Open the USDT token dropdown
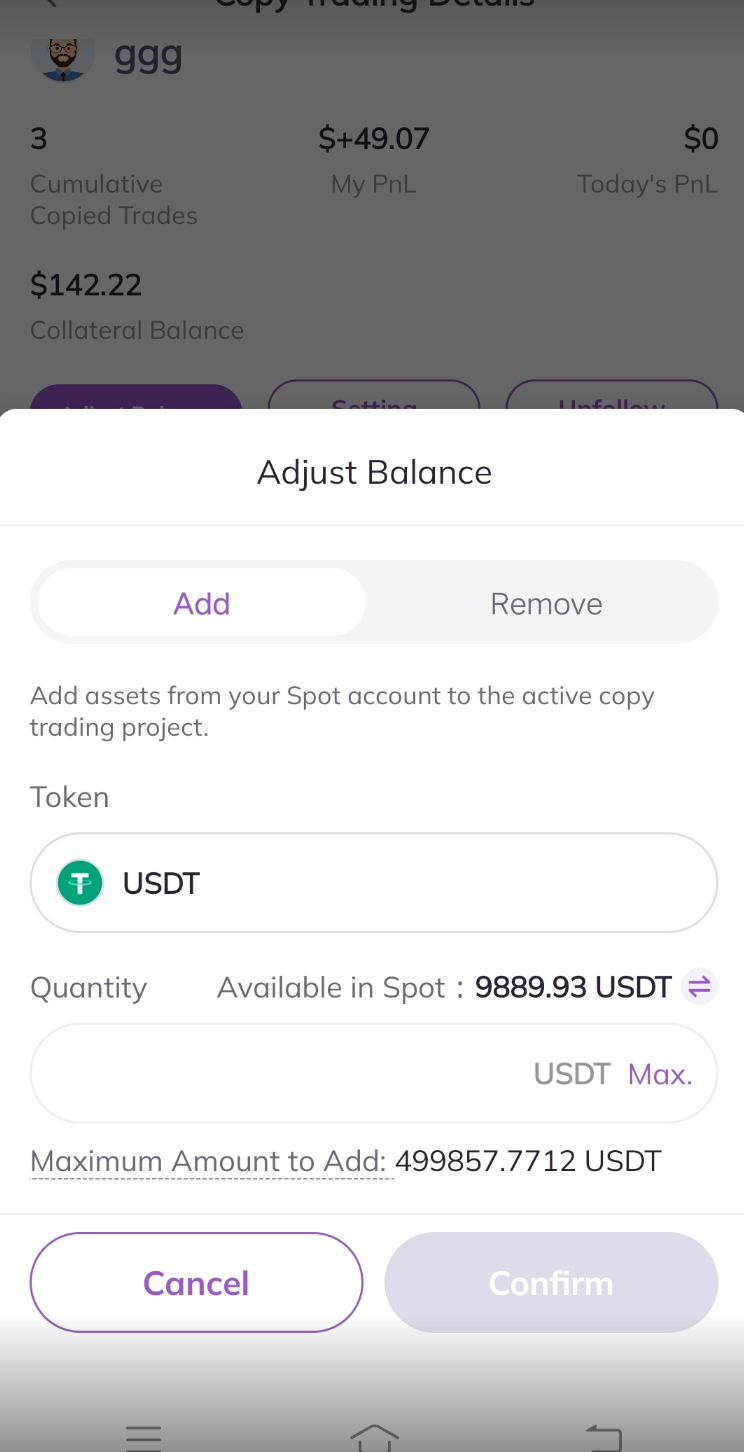744x1452 pixels. pos(374,883)
